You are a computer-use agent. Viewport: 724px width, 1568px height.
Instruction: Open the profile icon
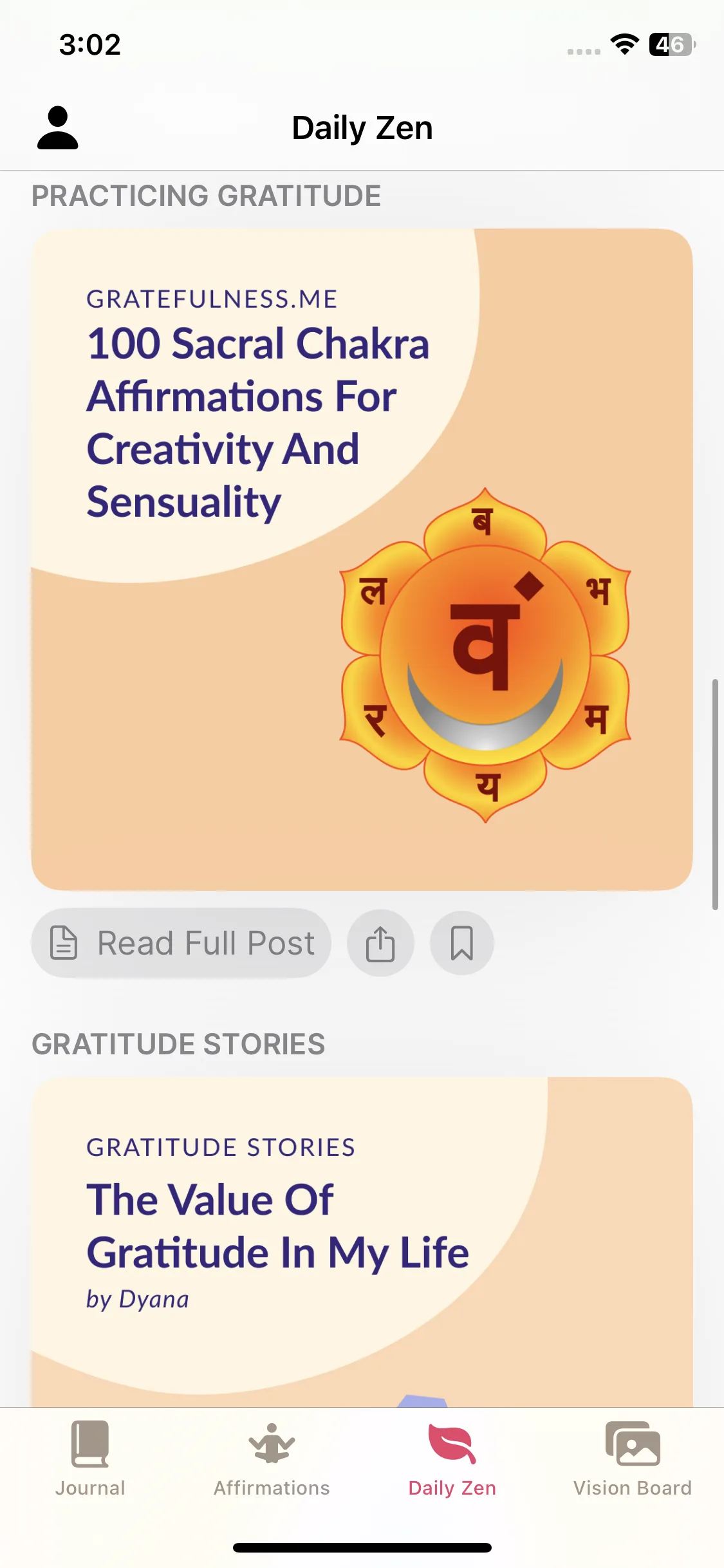pos(58,128)
